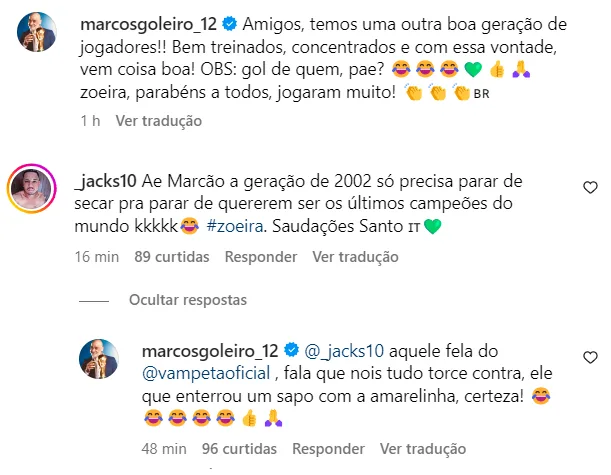Viewport: 611px width, 475px height.
Task: Hide replies via Ocultar respostas
Action: click(x=187, y=300)
